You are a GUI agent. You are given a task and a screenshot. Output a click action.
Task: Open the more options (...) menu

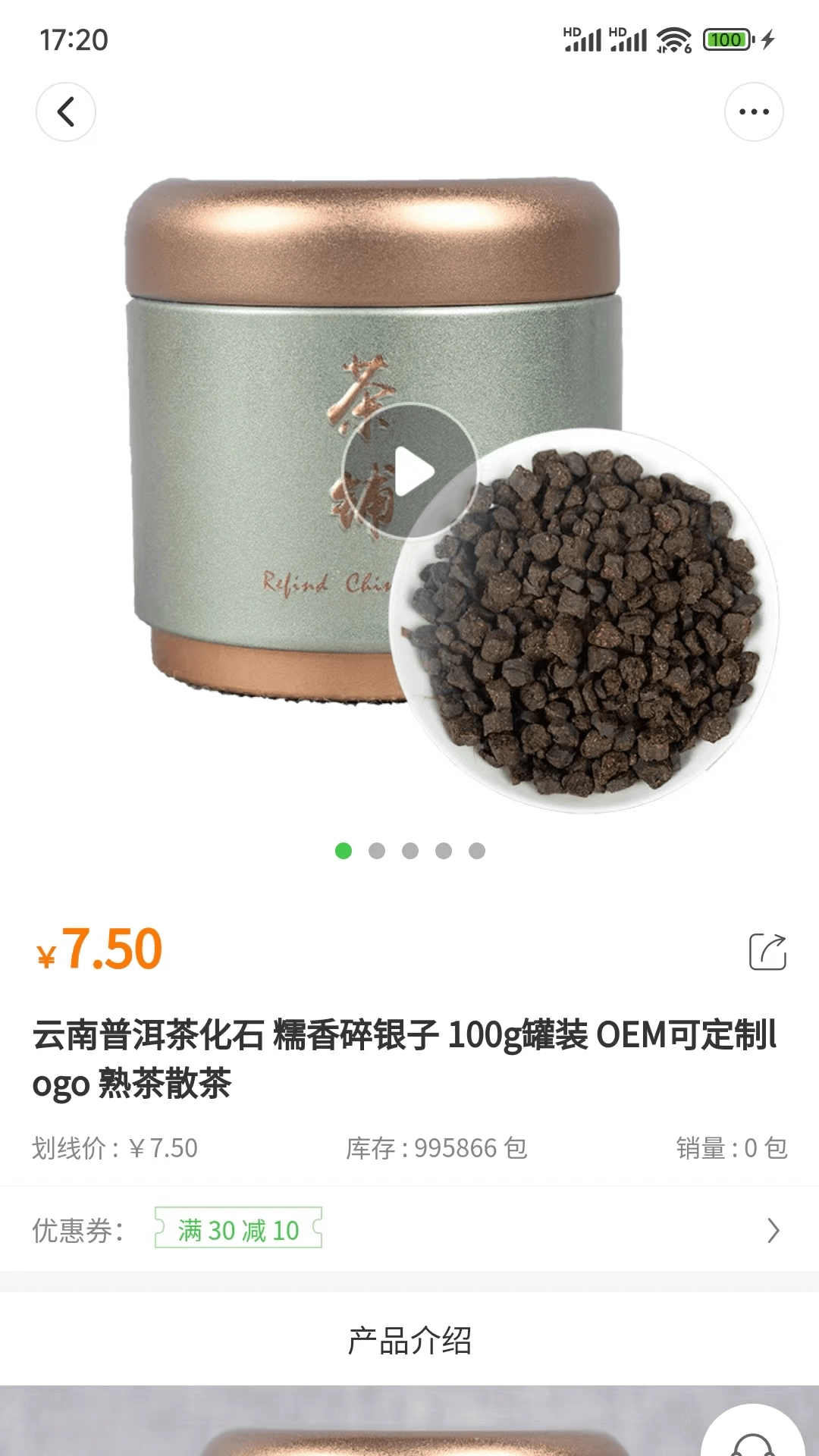point(752,111)
